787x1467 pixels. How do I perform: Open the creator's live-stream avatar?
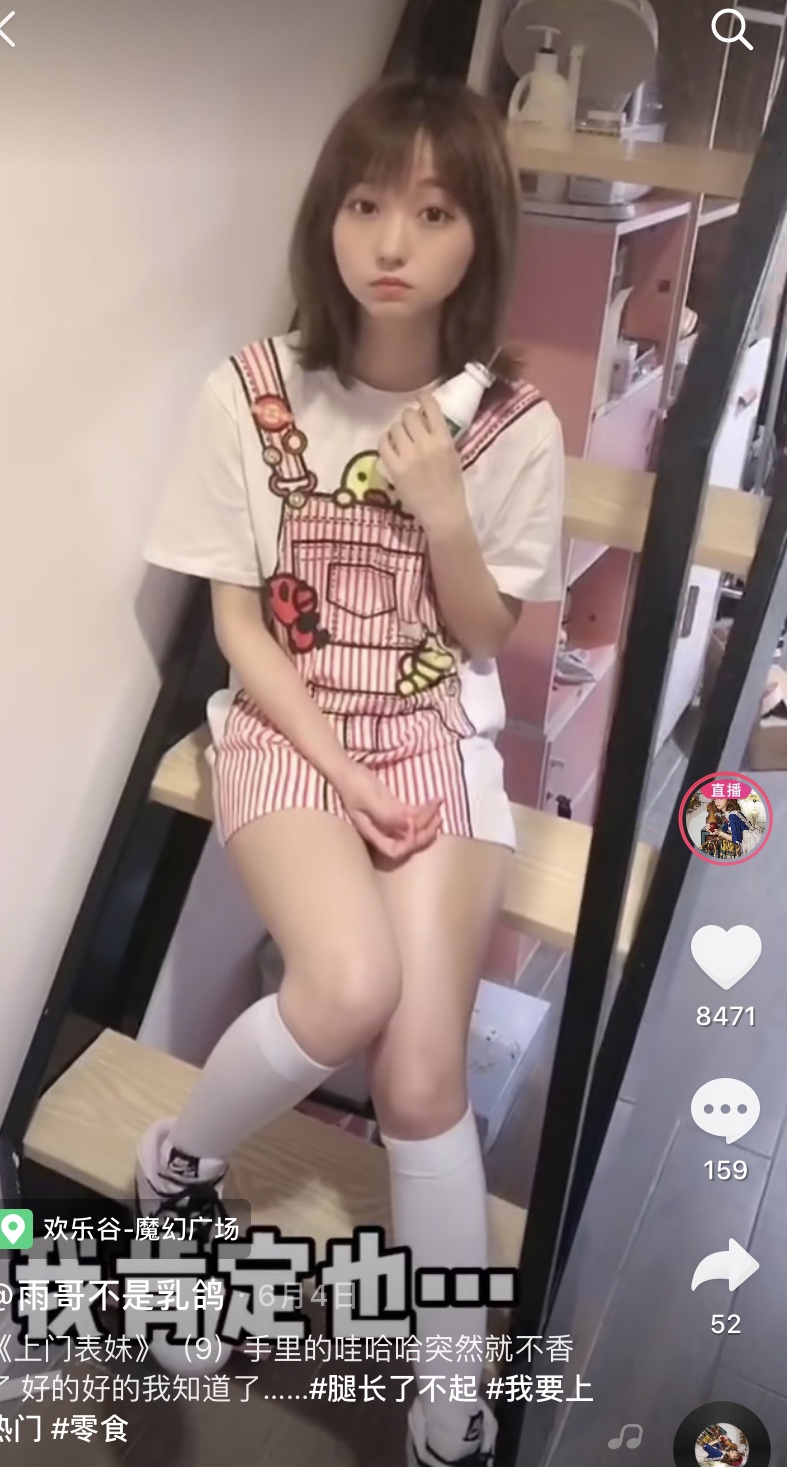[x=725, y=818]
